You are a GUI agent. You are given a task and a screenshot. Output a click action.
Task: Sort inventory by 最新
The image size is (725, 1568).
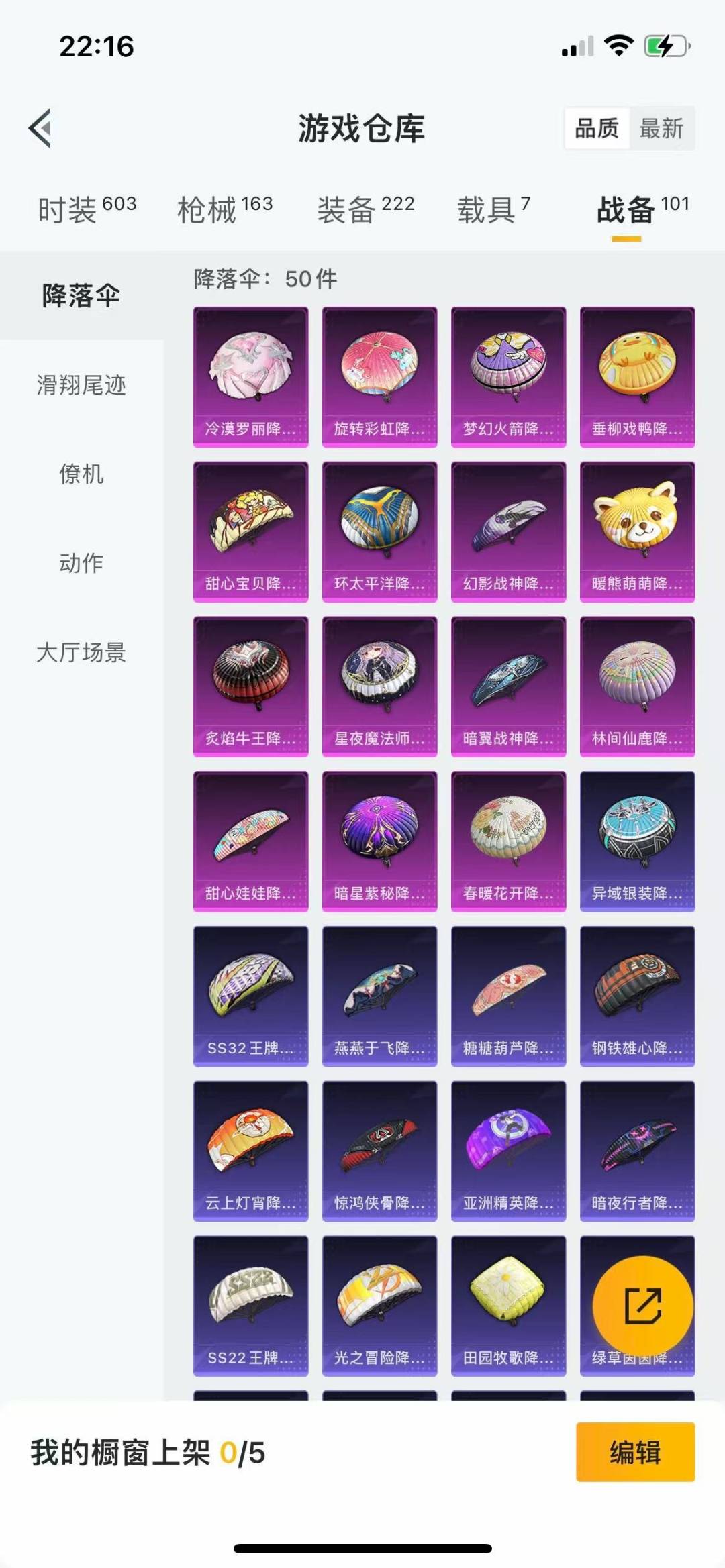pos(661,128)
